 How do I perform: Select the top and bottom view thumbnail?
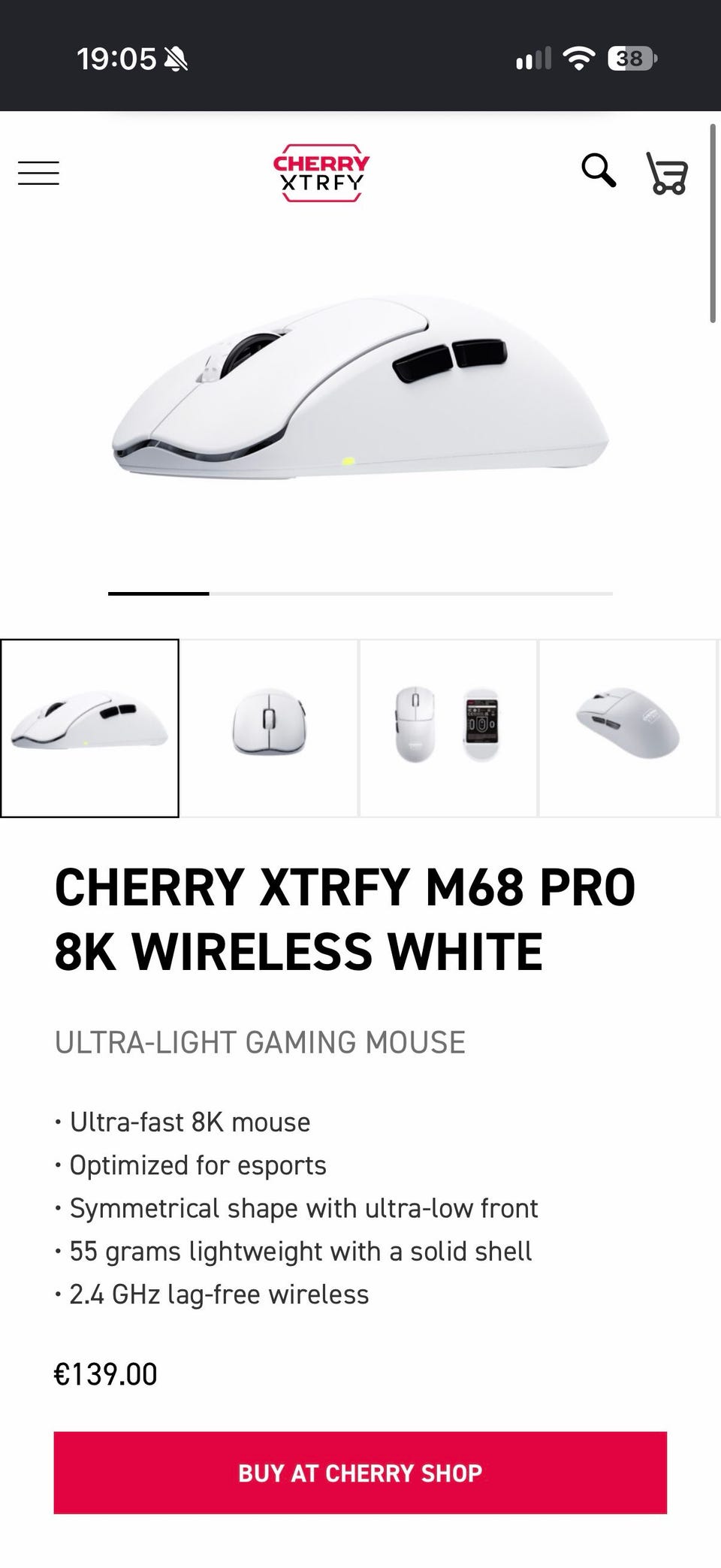pyautogui.click(x=448, y=728)
